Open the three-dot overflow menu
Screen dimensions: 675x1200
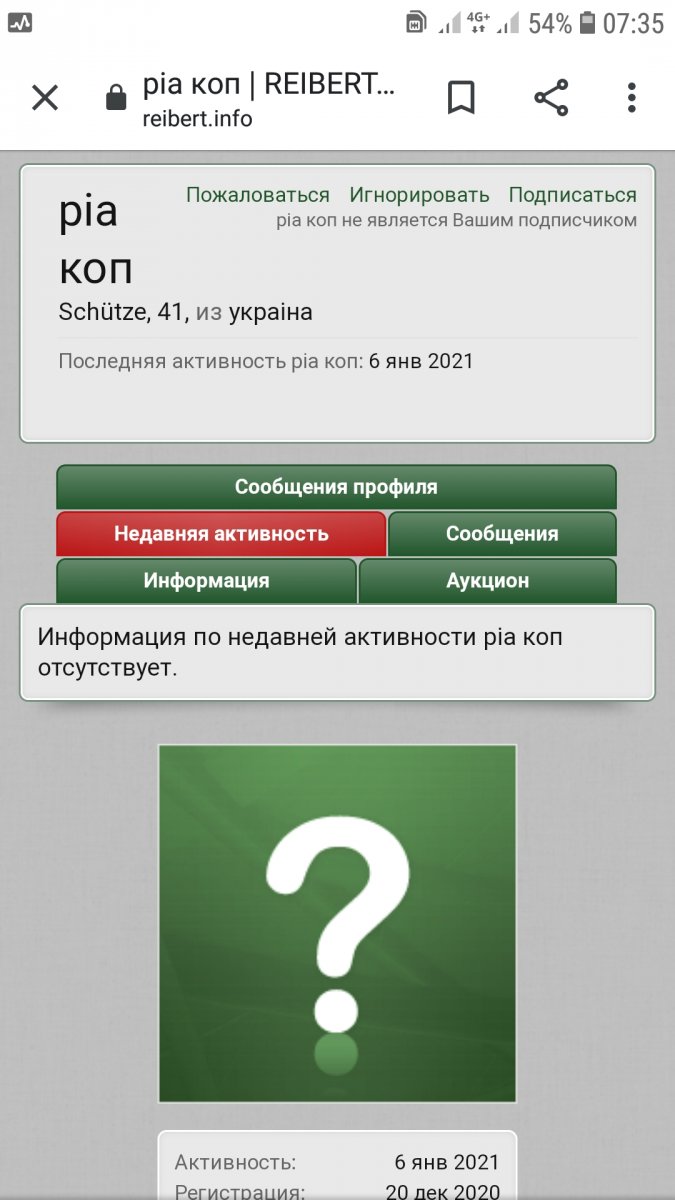click(x=631, y=98)
